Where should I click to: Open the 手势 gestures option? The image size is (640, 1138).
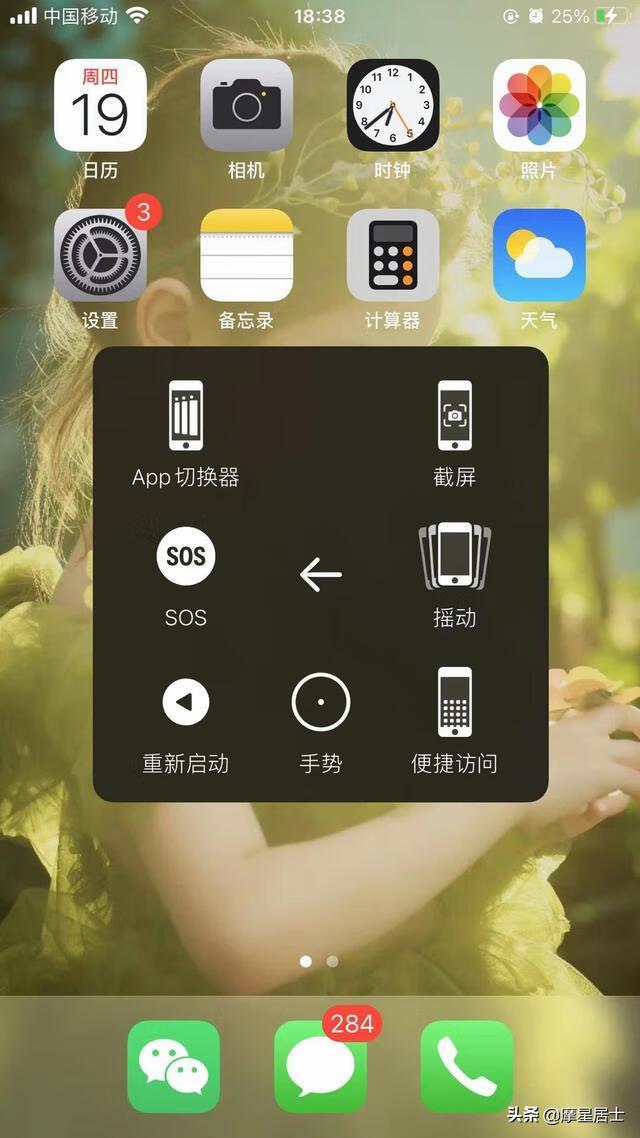(x=320, y=718)
